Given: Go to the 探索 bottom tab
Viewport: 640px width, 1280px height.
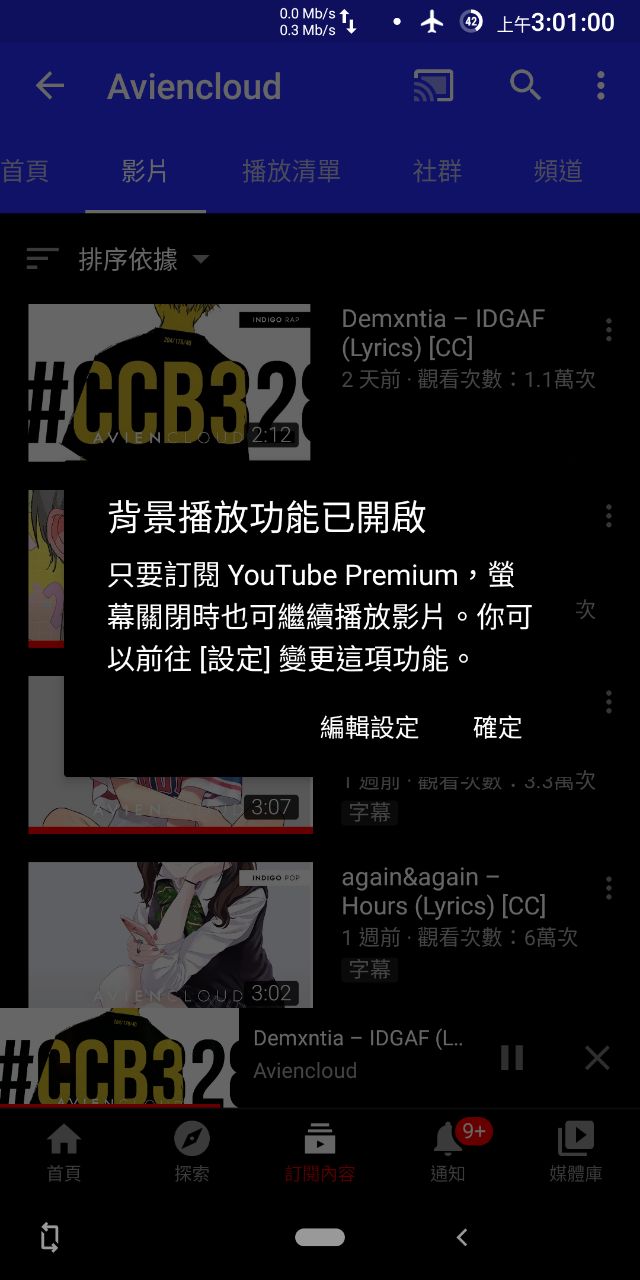Looking at the screenshot, I should pos(191,1151).
